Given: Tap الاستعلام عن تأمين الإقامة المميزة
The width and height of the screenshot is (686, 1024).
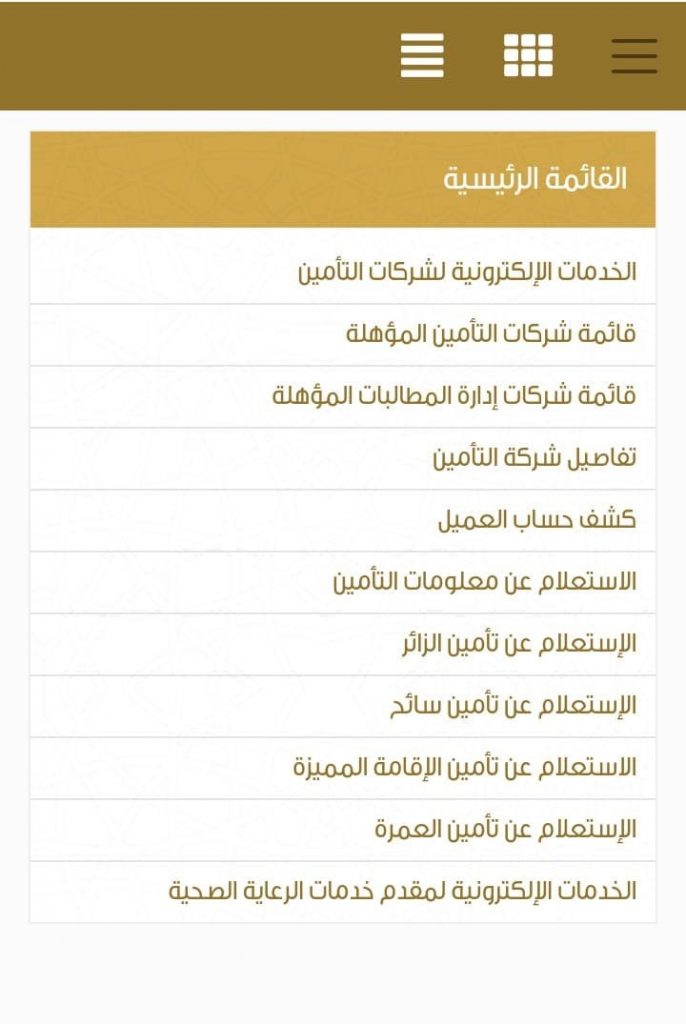Looking at the screenshot, I should [x=464, y=768].
